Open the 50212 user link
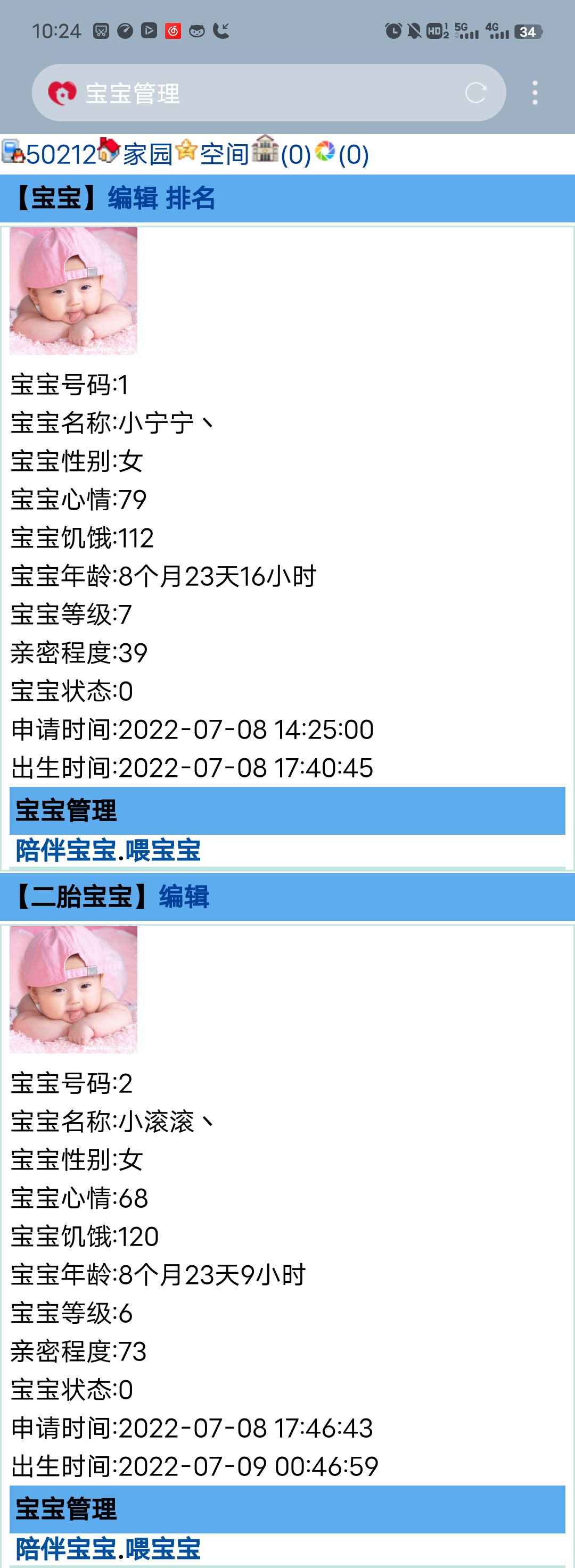Viewport: 575px width, 1568px height. [x=60, y=154]
